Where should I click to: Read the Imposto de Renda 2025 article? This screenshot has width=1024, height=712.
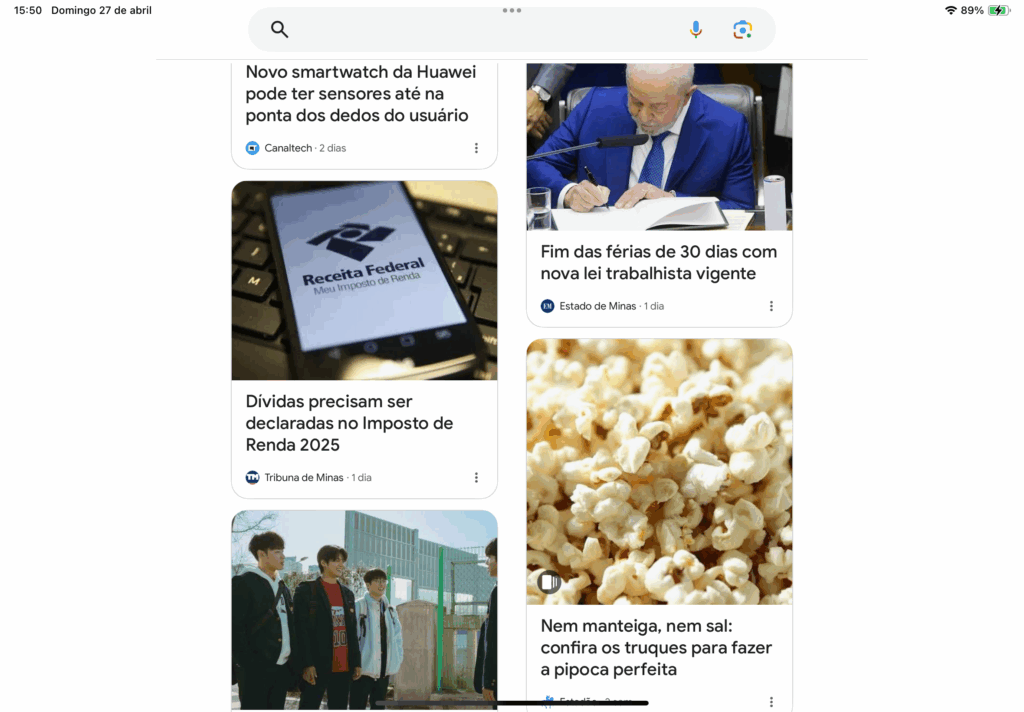pos(349,423)
